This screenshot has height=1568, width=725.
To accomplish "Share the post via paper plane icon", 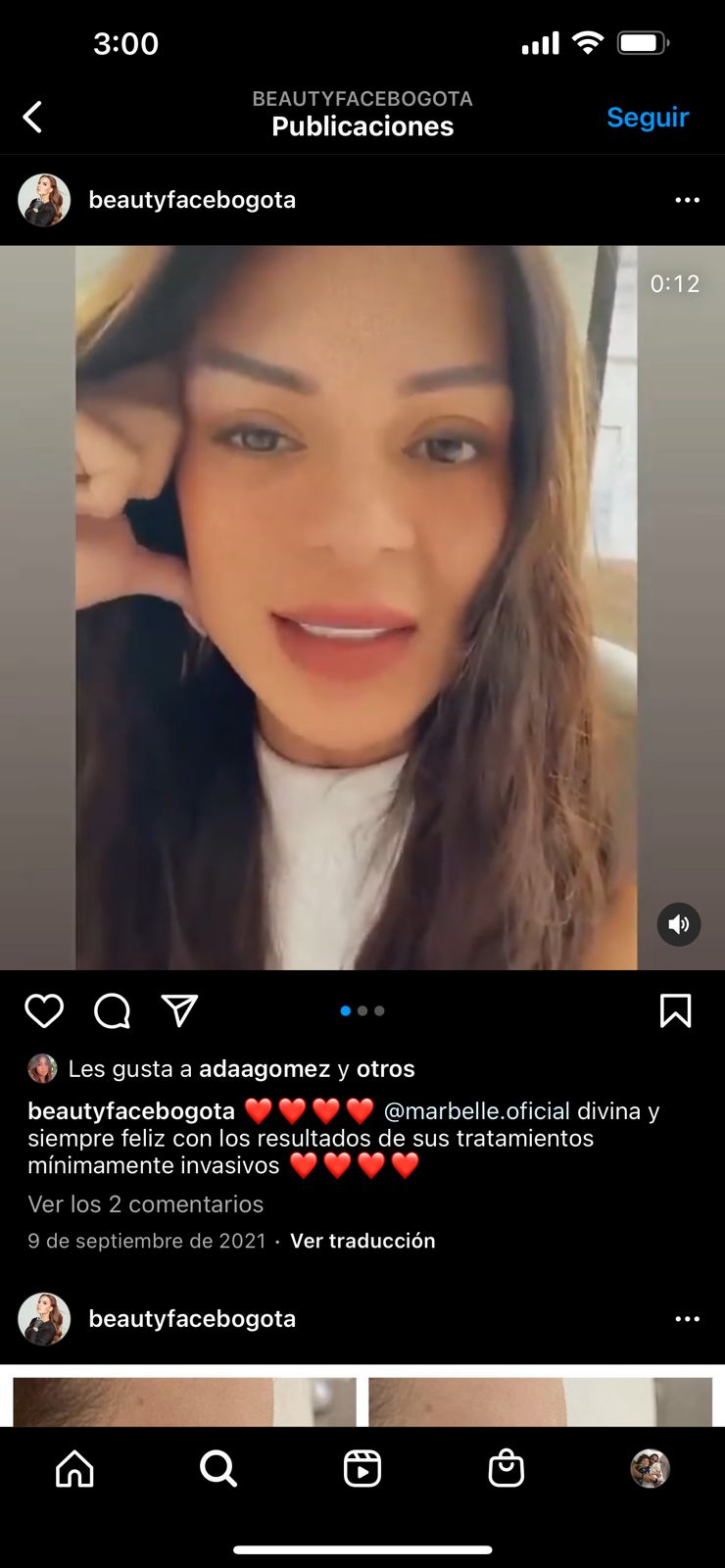I will pos(179,1010).
